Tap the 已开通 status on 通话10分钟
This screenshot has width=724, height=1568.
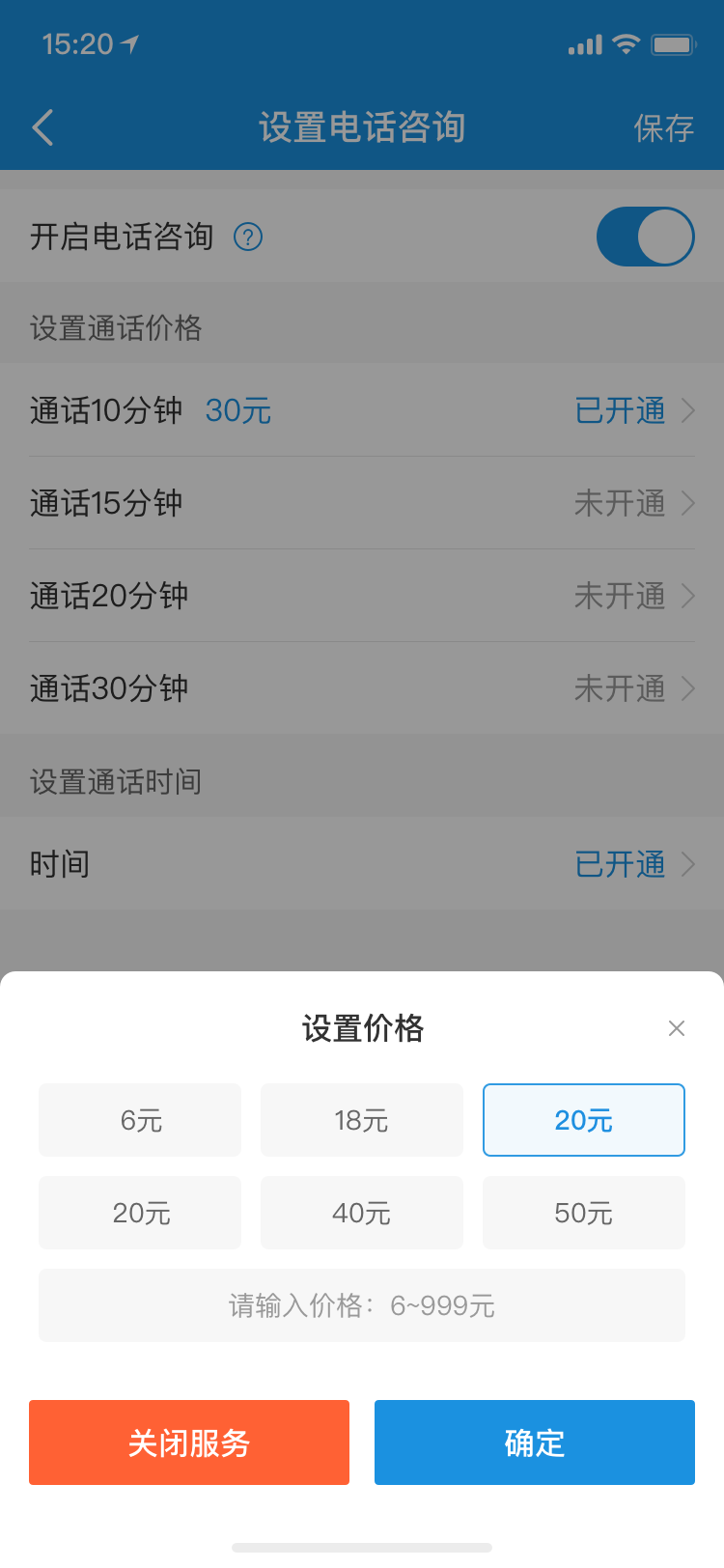[x=622, y=410]
